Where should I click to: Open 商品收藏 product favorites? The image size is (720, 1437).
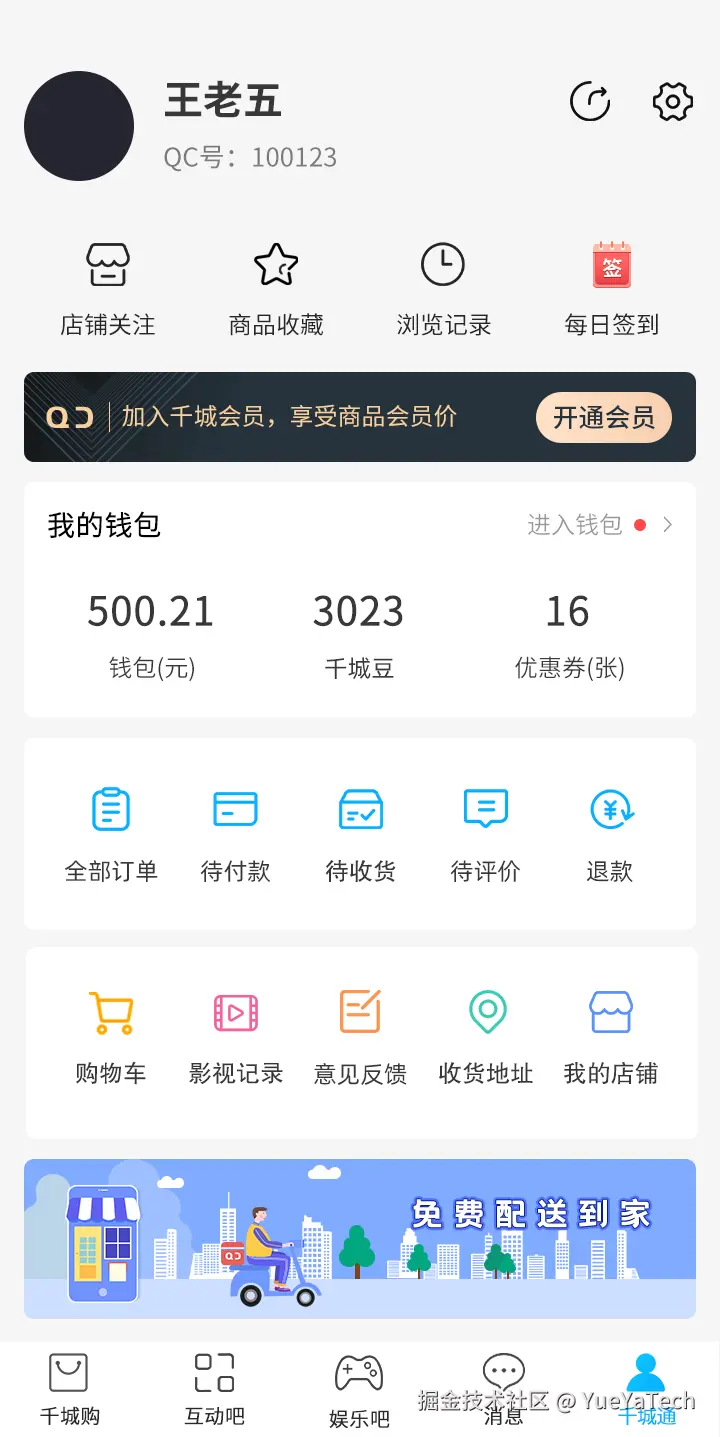275,280
